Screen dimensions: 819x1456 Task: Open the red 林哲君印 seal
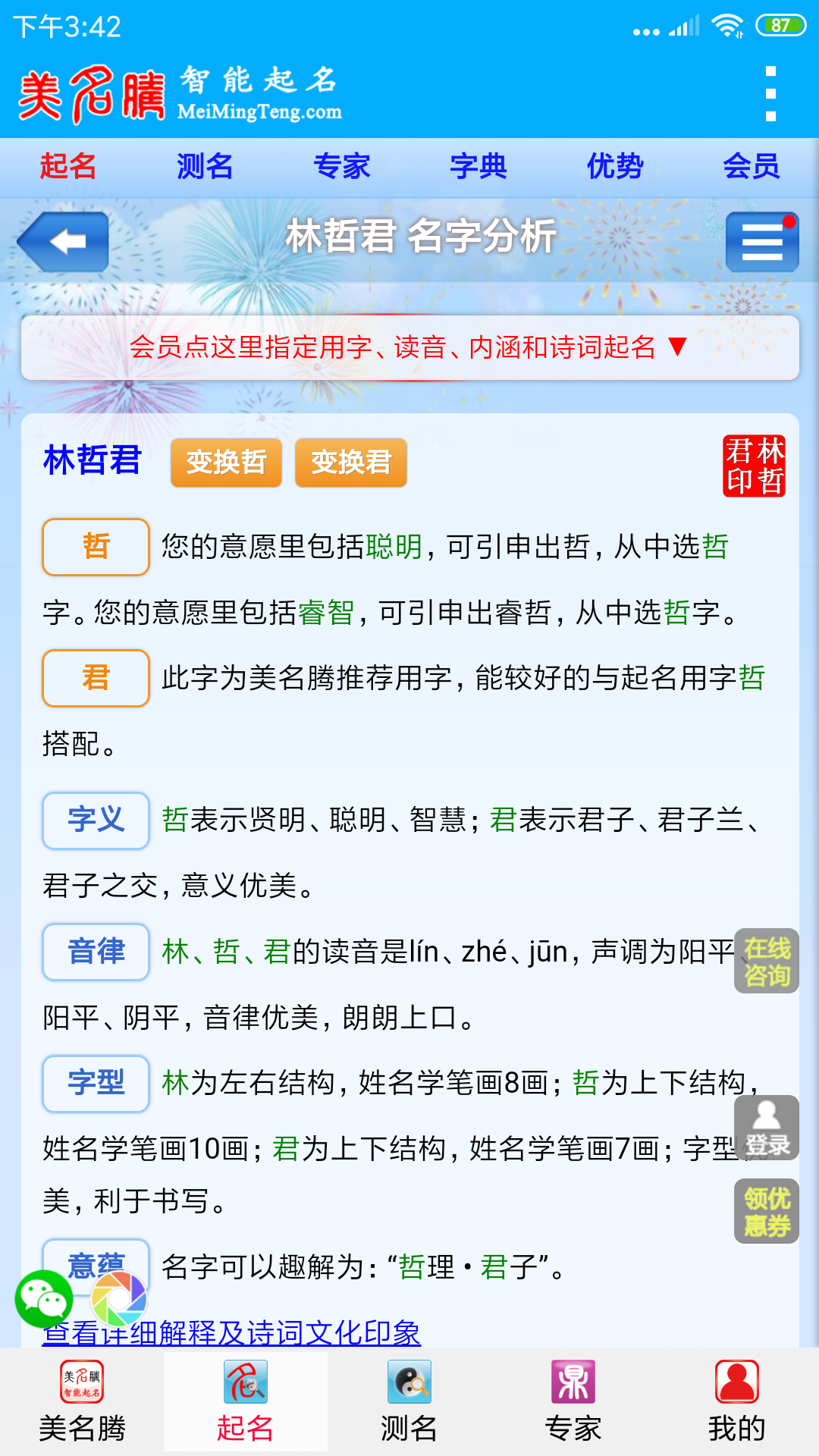(754, 466)
